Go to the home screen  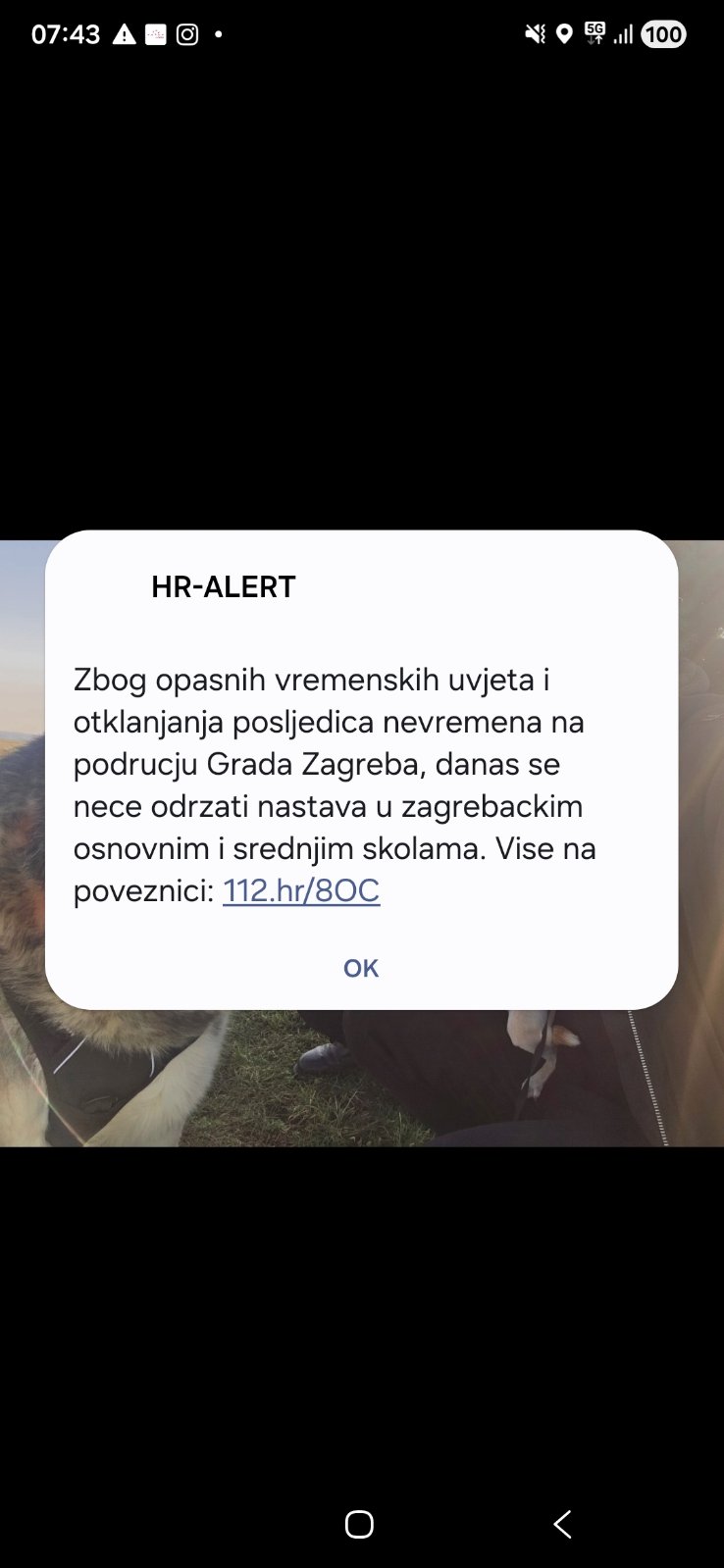(359, 1524)
